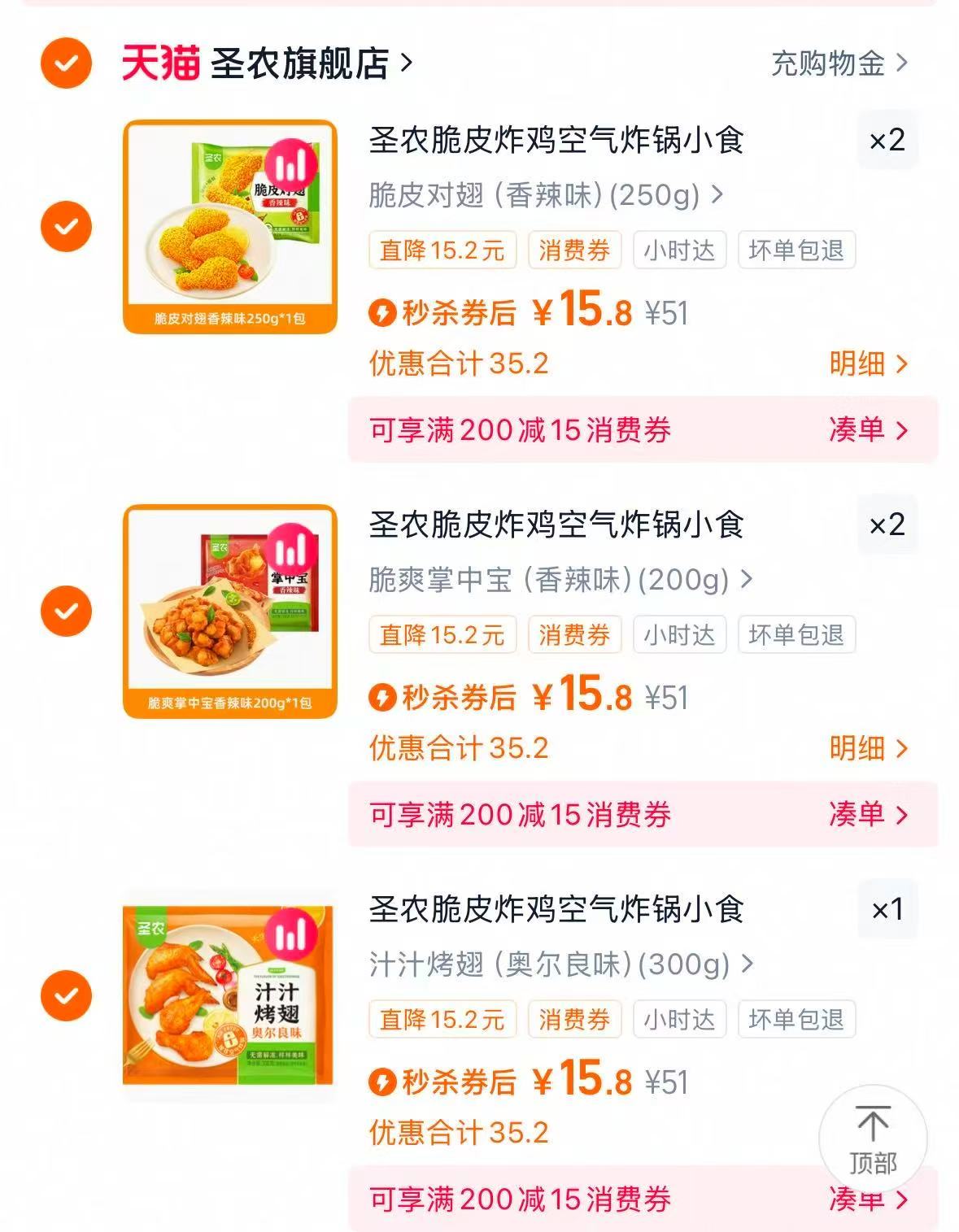Uncheck the 汁汁烤翅 item checkbox

click(65, 994)
